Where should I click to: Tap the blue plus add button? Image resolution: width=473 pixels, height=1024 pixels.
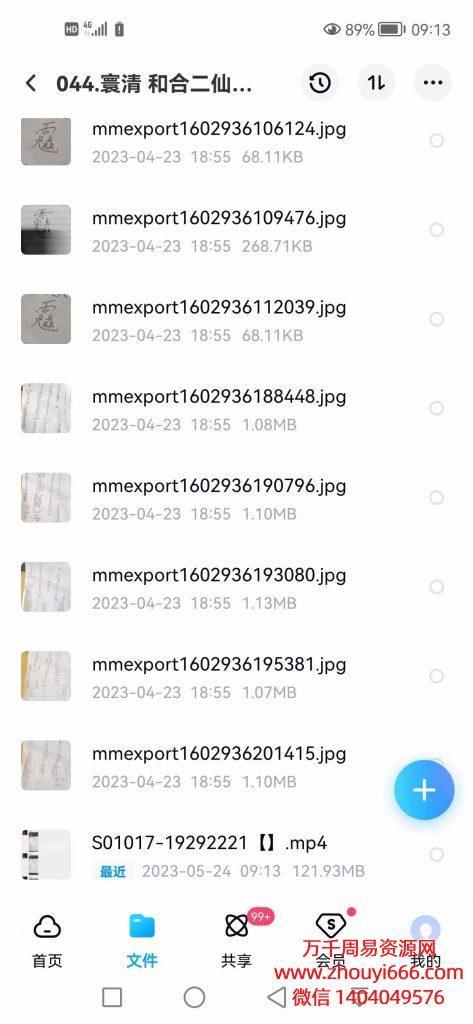coord(424,790)
